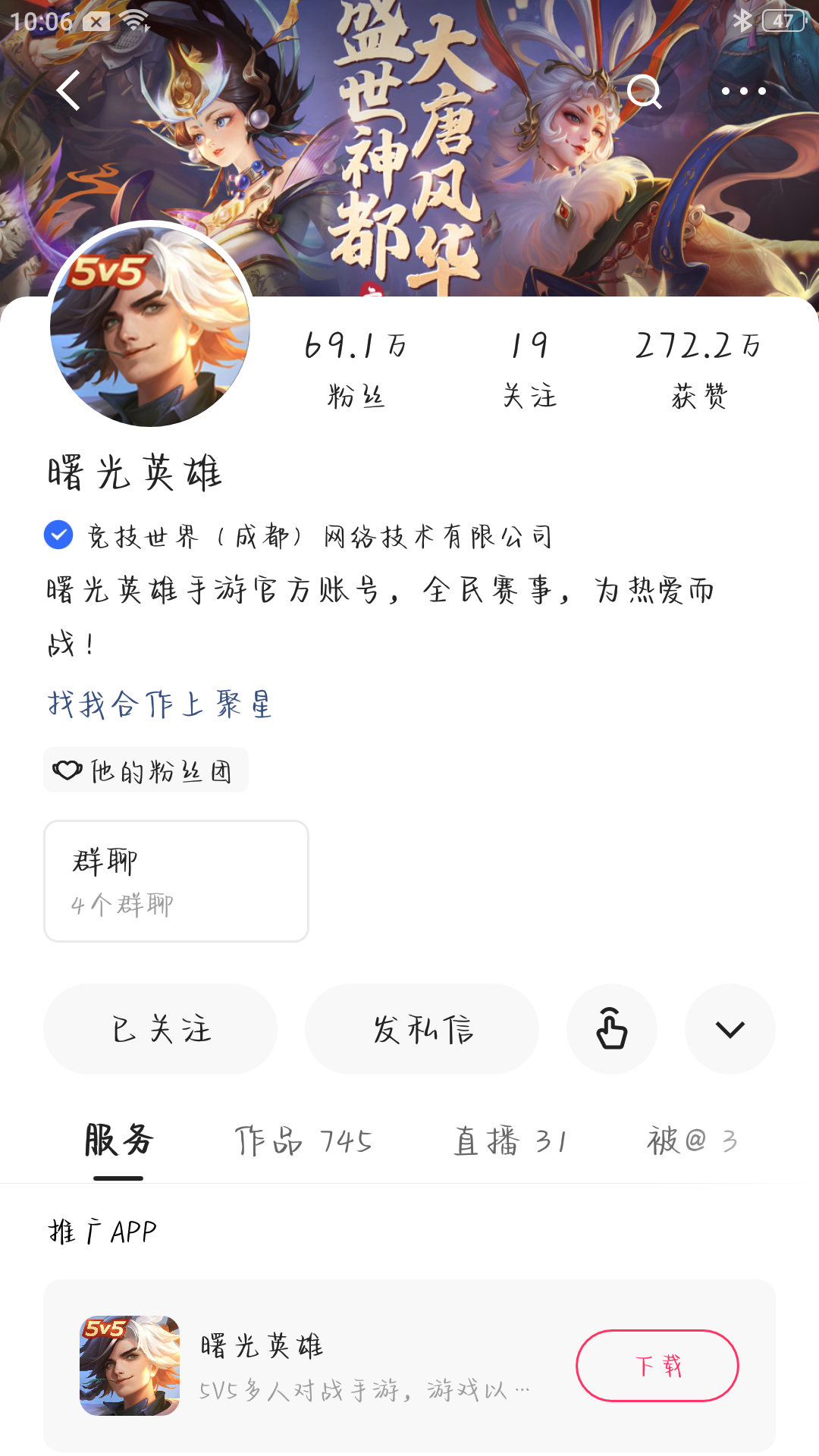Switch to the 服务 tab
This screenshot has width=819, height=1456.
pos(118,1141)
